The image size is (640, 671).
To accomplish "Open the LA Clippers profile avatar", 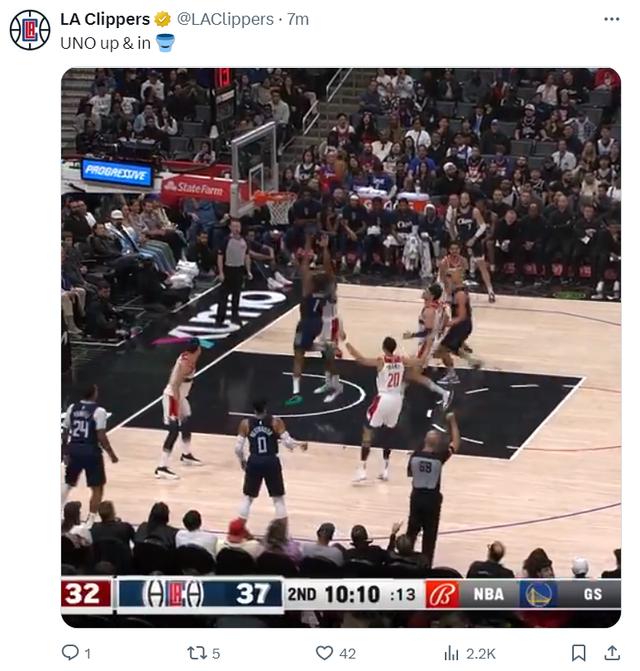I will pyautogui.click(x=30, y=30).
